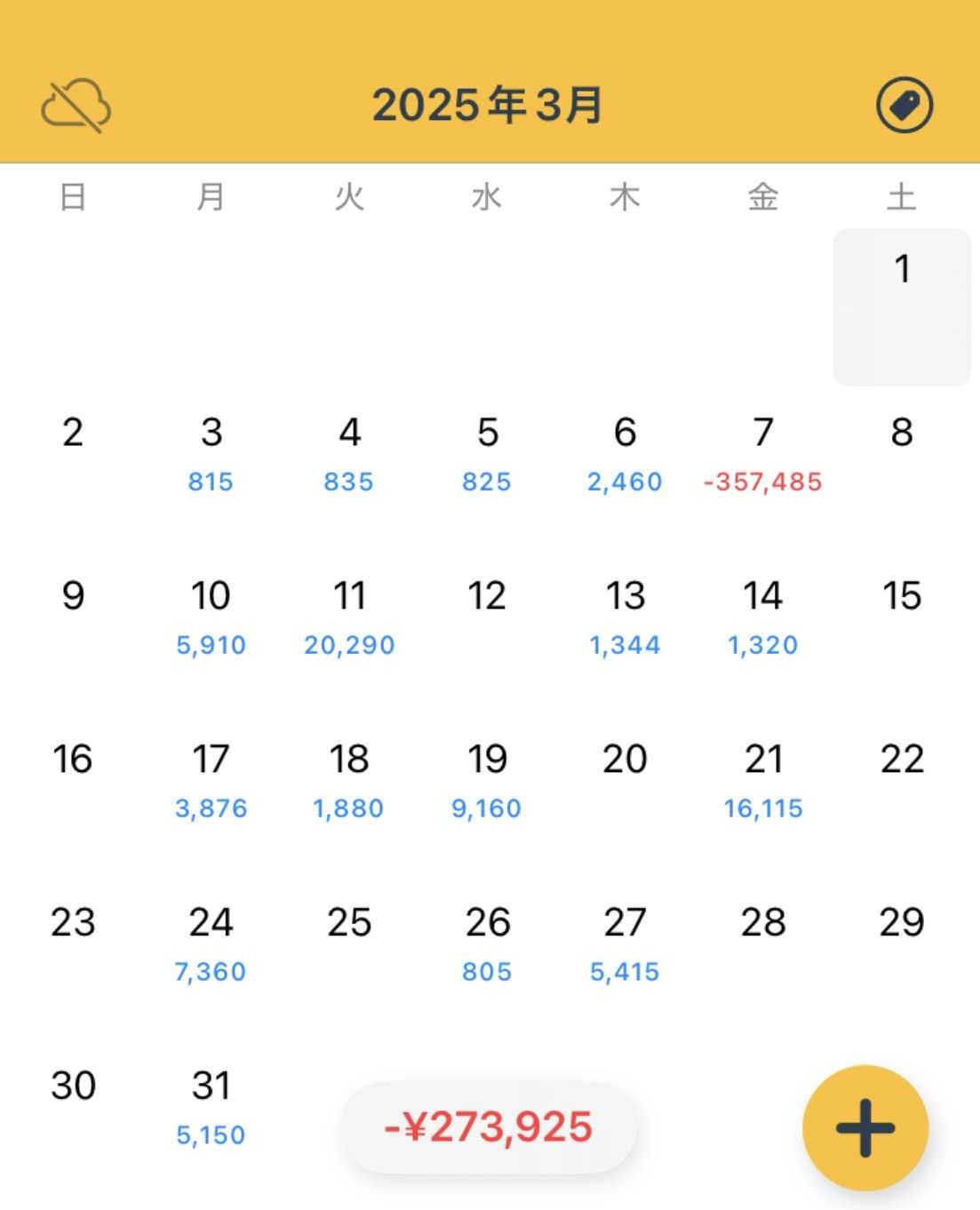The height and width of the screenshot is (1210, 980).
Task: Choose day 27 showing 5,415
Action: point(625,943)
